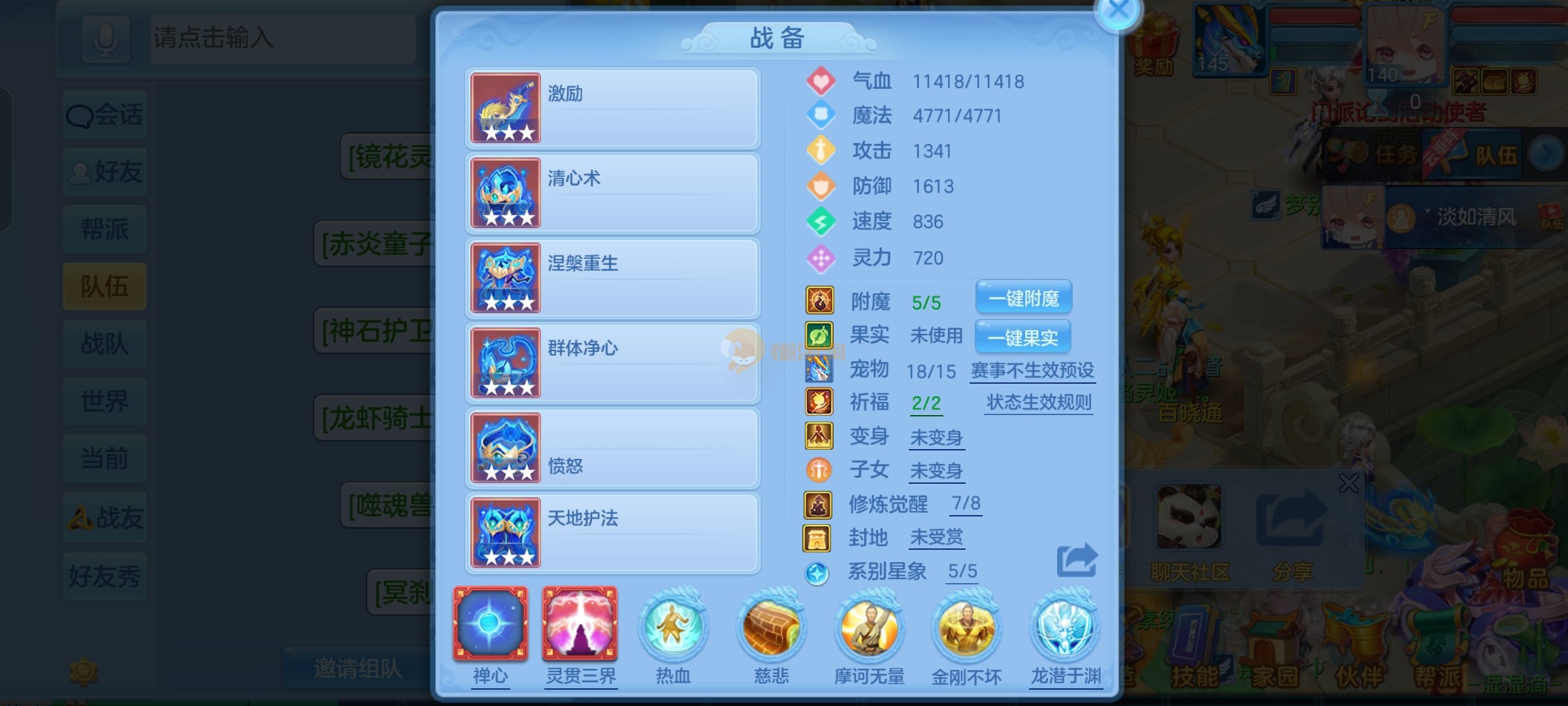Viewport: 1568px width, 706px height.
Task: Tap the 未受赏 link beside 封地
Action: coord(936,537)
